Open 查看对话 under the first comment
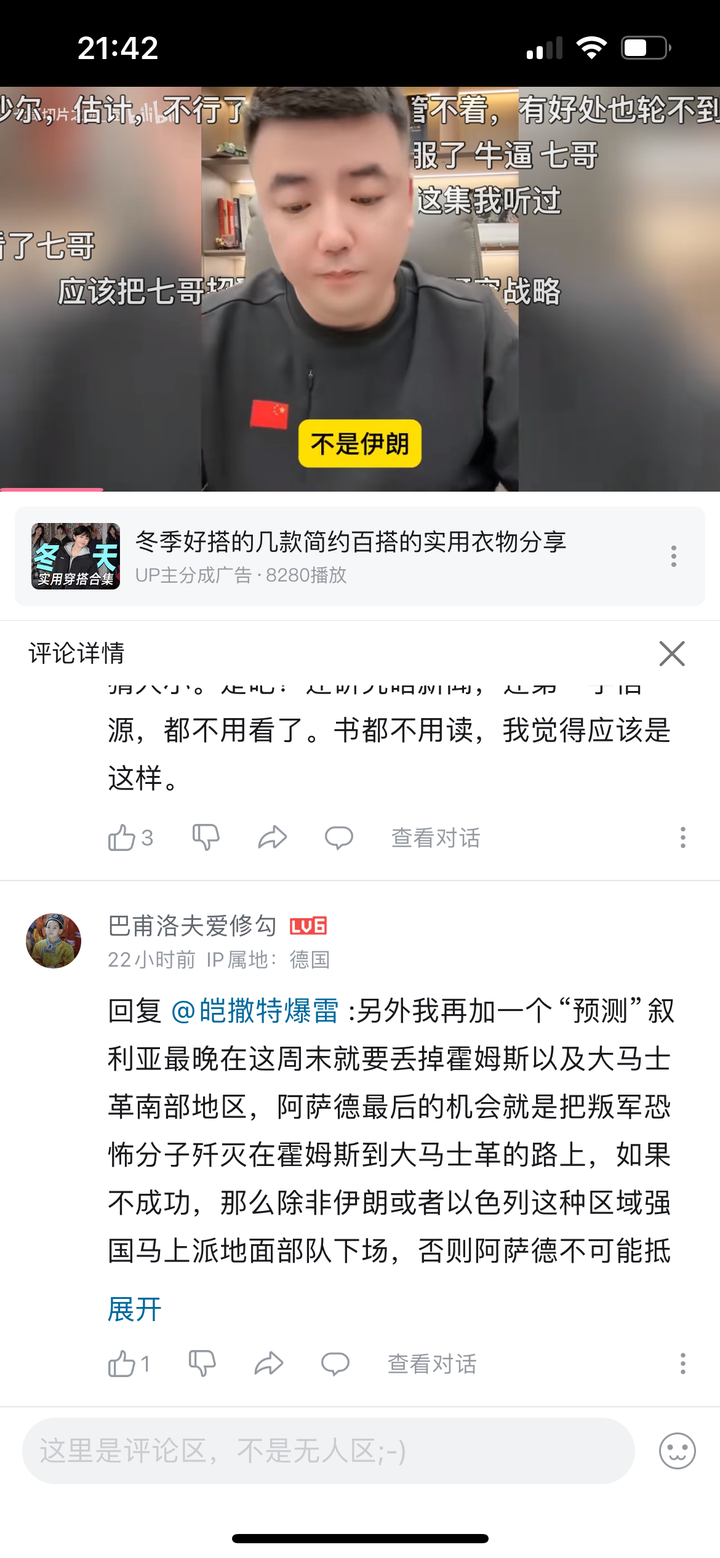The width and height of the screenshot is (720, 1558). coord(435,838)
